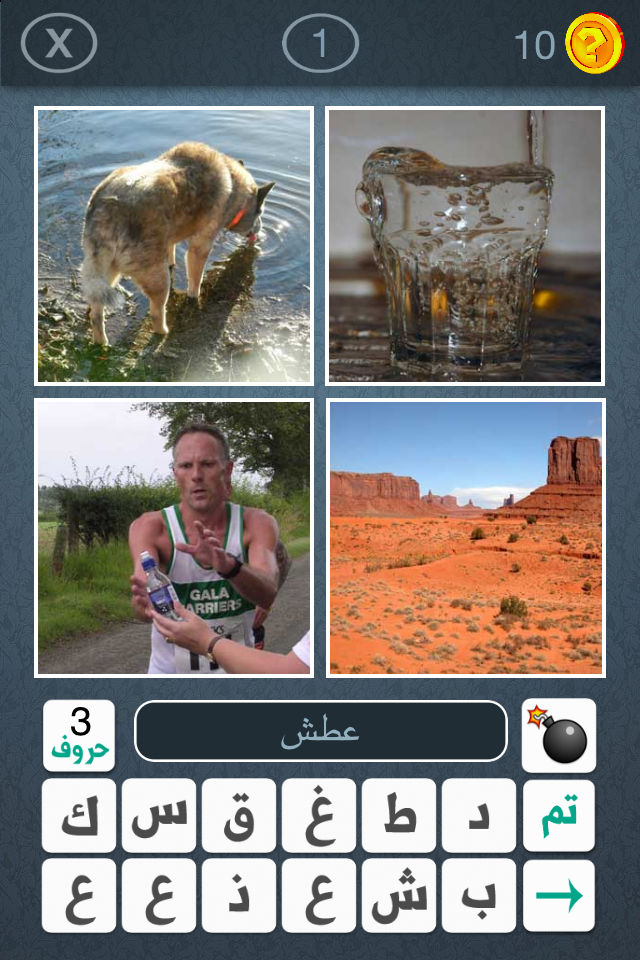Viewport: 640px width, 960px height.
Task: Enlarge the dog drinking water picture
Action: click(x=174, y=246)
